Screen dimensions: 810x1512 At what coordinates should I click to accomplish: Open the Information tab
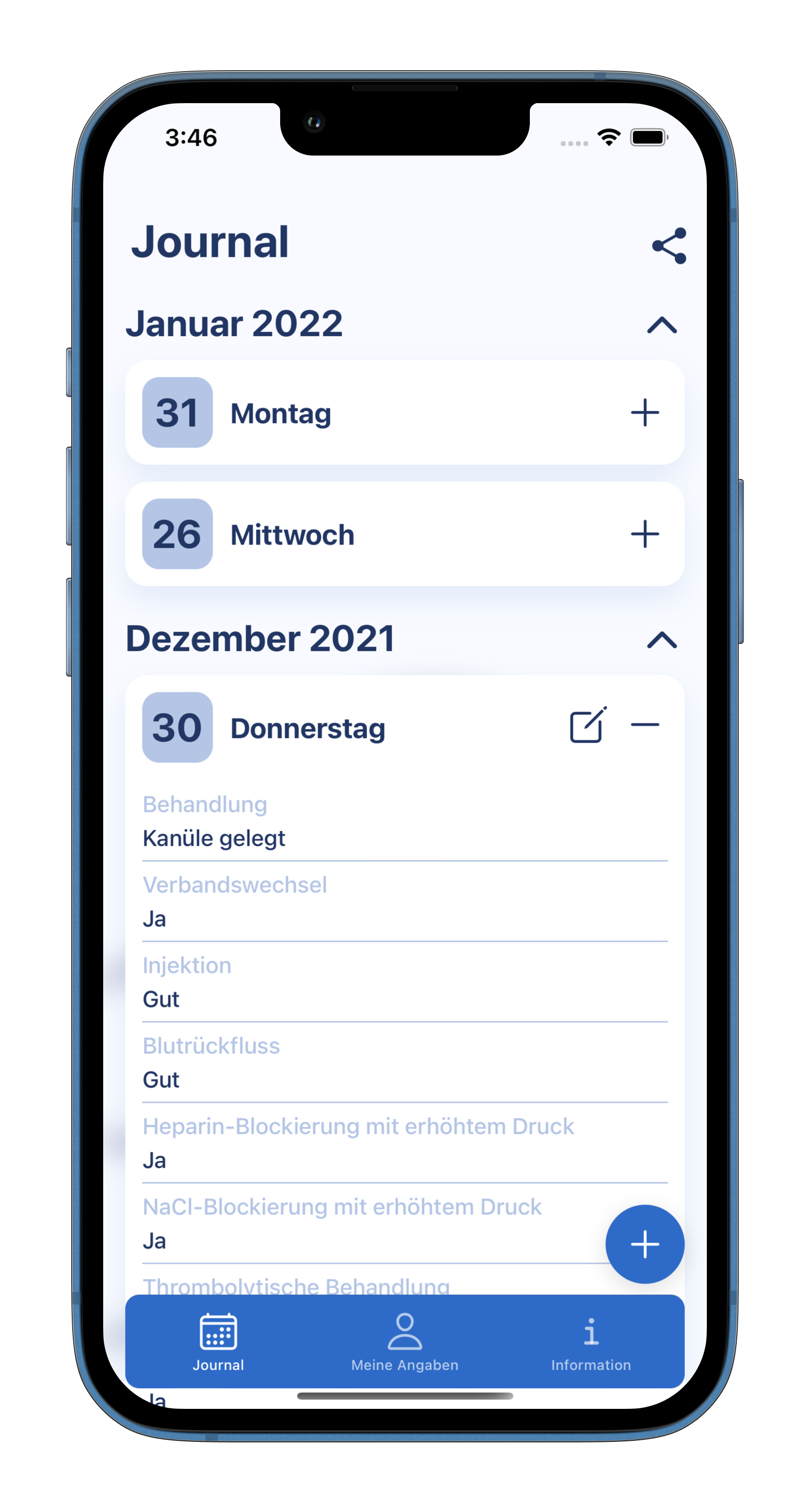[x=591, y=1342]
